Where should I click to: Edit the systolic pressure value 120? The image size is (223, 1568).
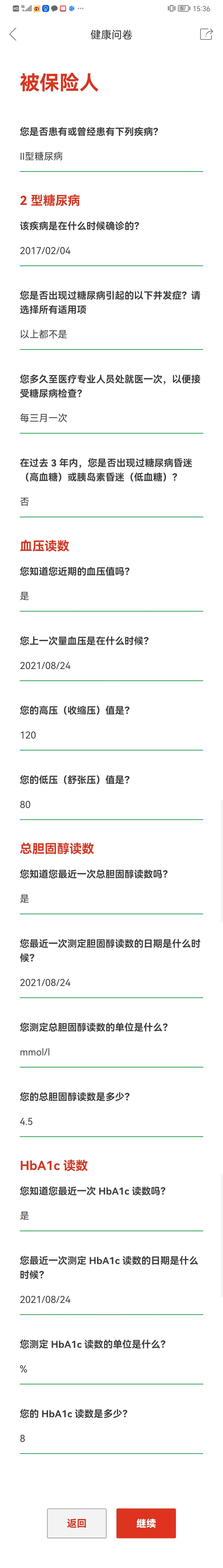click(111, 735)
